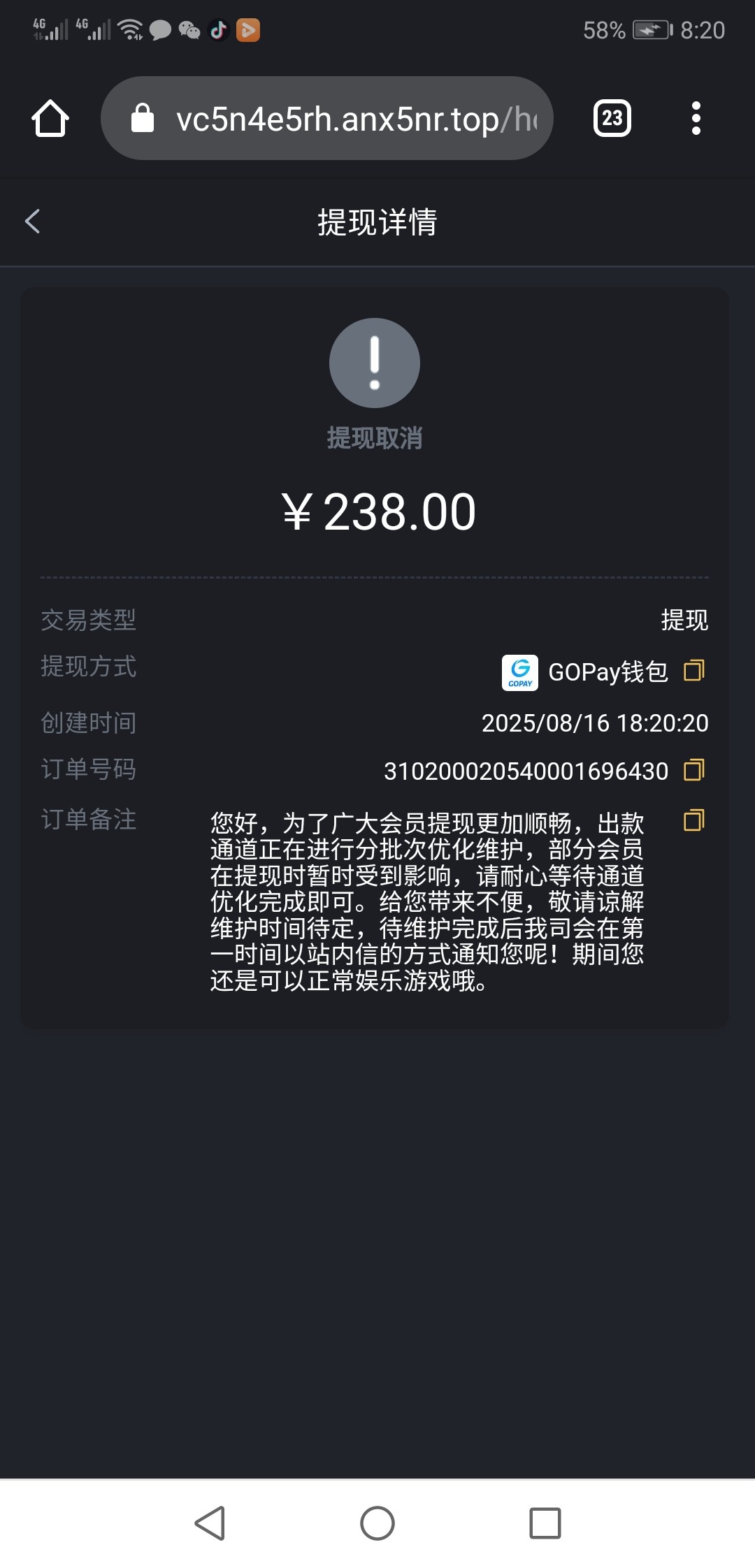Go back from the 提现详情 page
This screenshot has width=755, height=1568.
tap(32, 222)
